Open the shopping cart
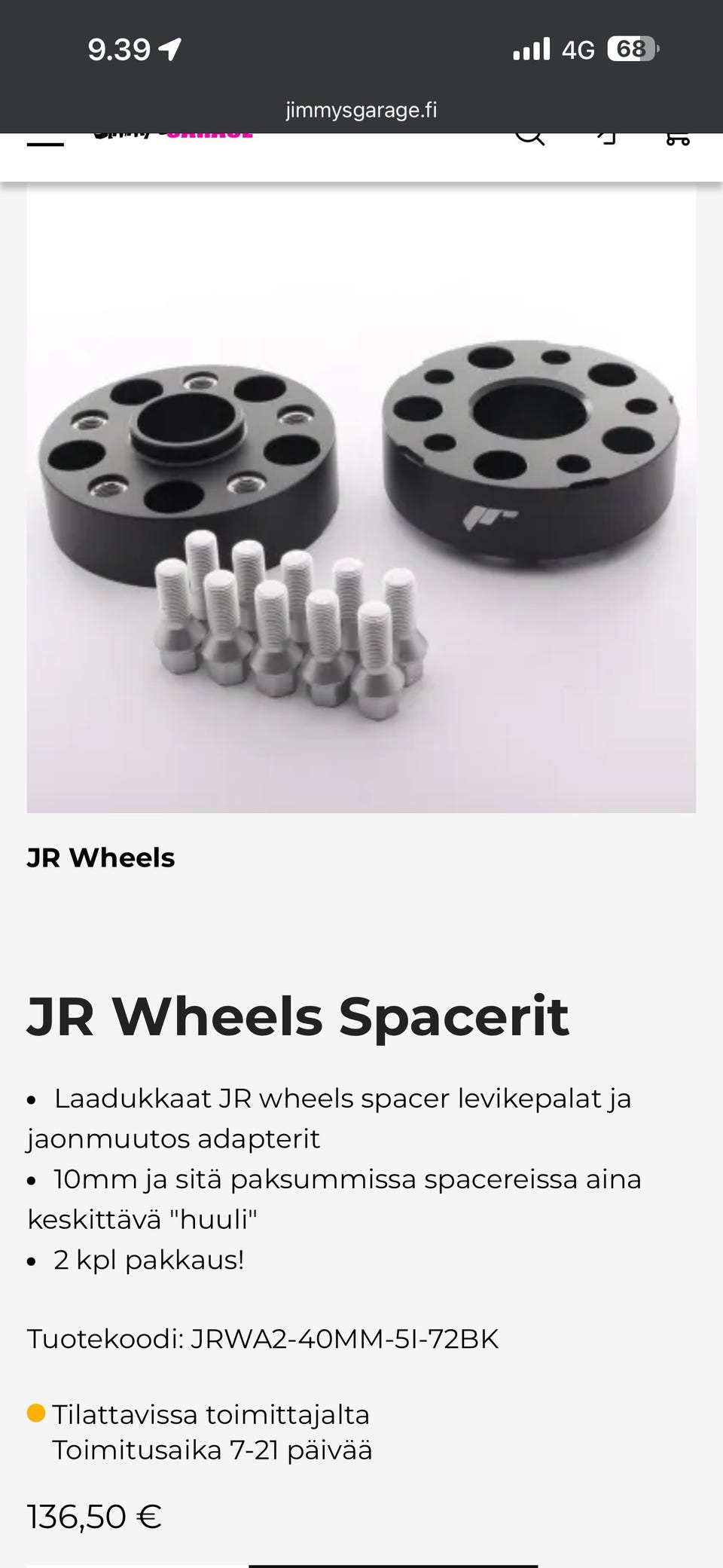Viewport: 723px width, 1568px height. click(x=677, y=139)
